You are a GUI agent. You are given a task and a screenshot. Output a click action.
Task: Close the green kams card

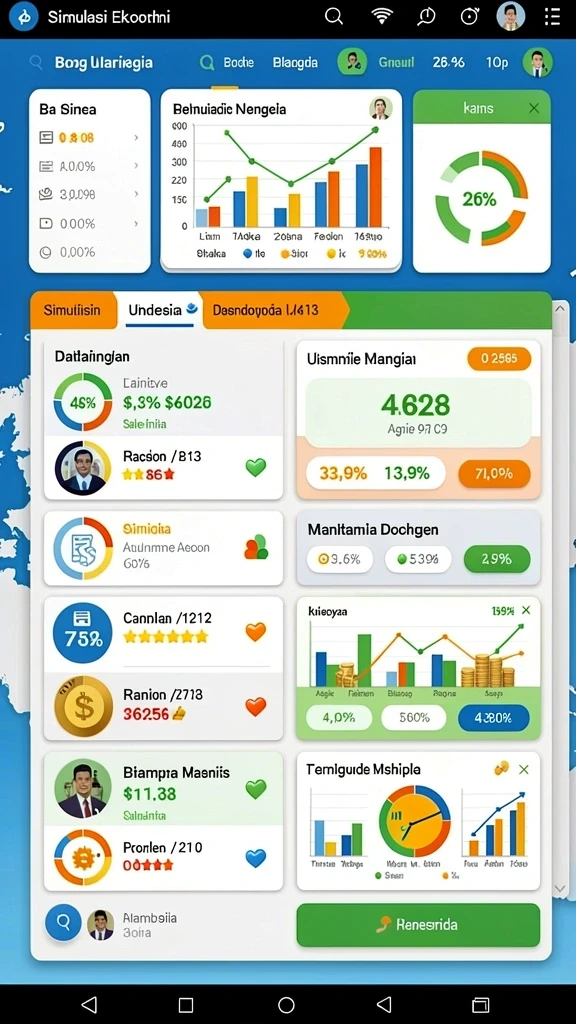(x=534, y=108)
